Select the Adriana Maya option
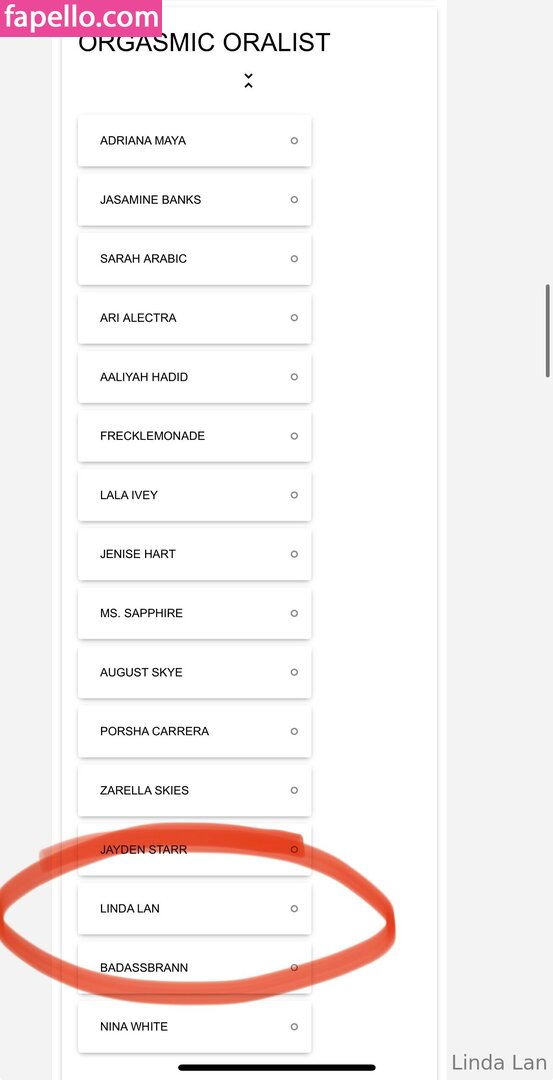 click(195, 141)
